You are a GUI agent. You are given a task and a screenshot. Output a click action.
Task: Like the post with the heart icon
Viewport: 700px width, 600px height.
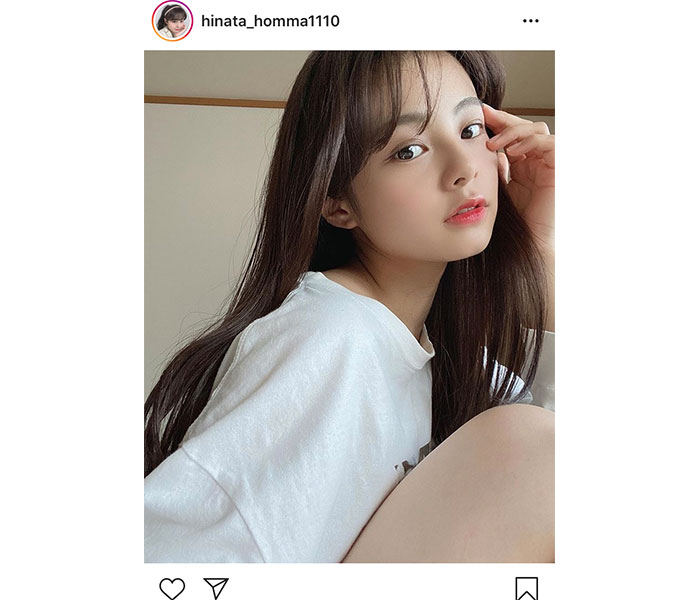click(172, 587)
